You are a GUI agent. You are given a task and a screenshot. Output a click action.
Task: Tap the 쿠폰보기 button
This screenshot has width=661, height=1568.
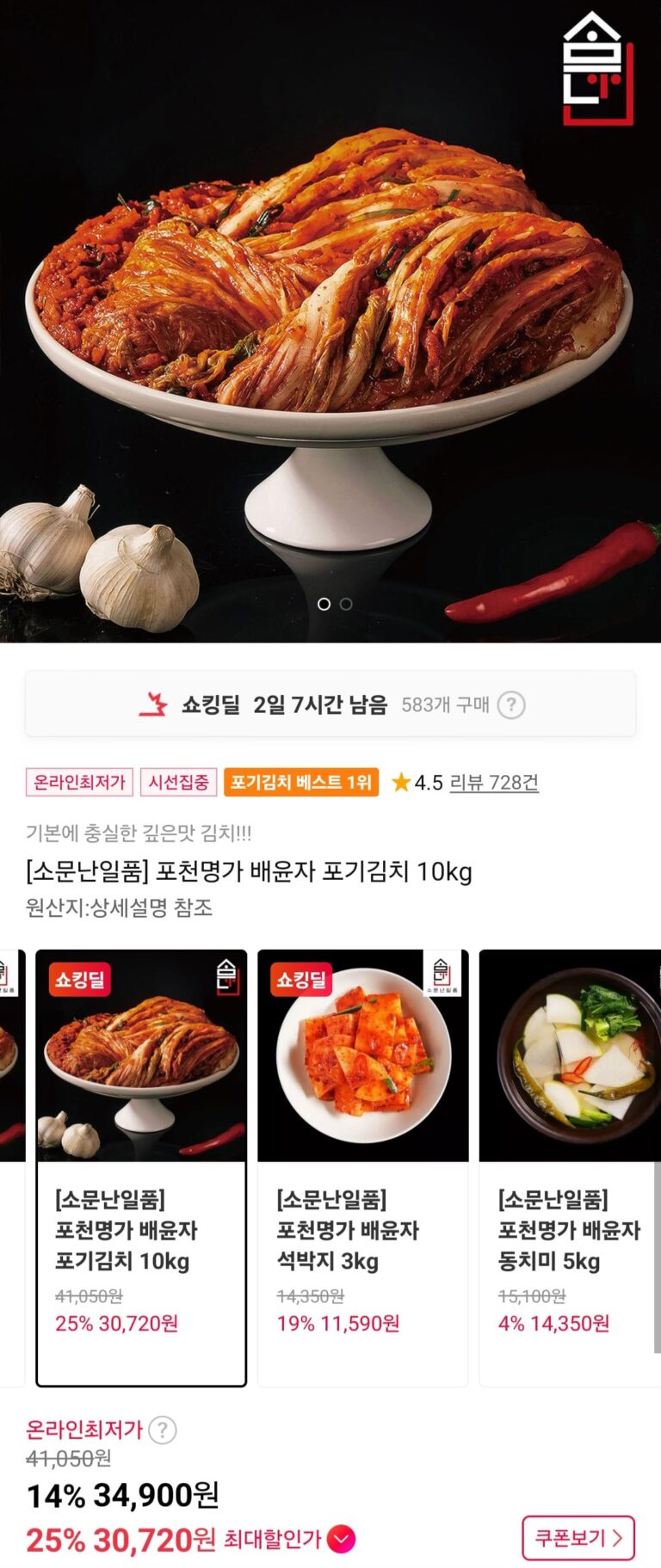click(578, 1538)
